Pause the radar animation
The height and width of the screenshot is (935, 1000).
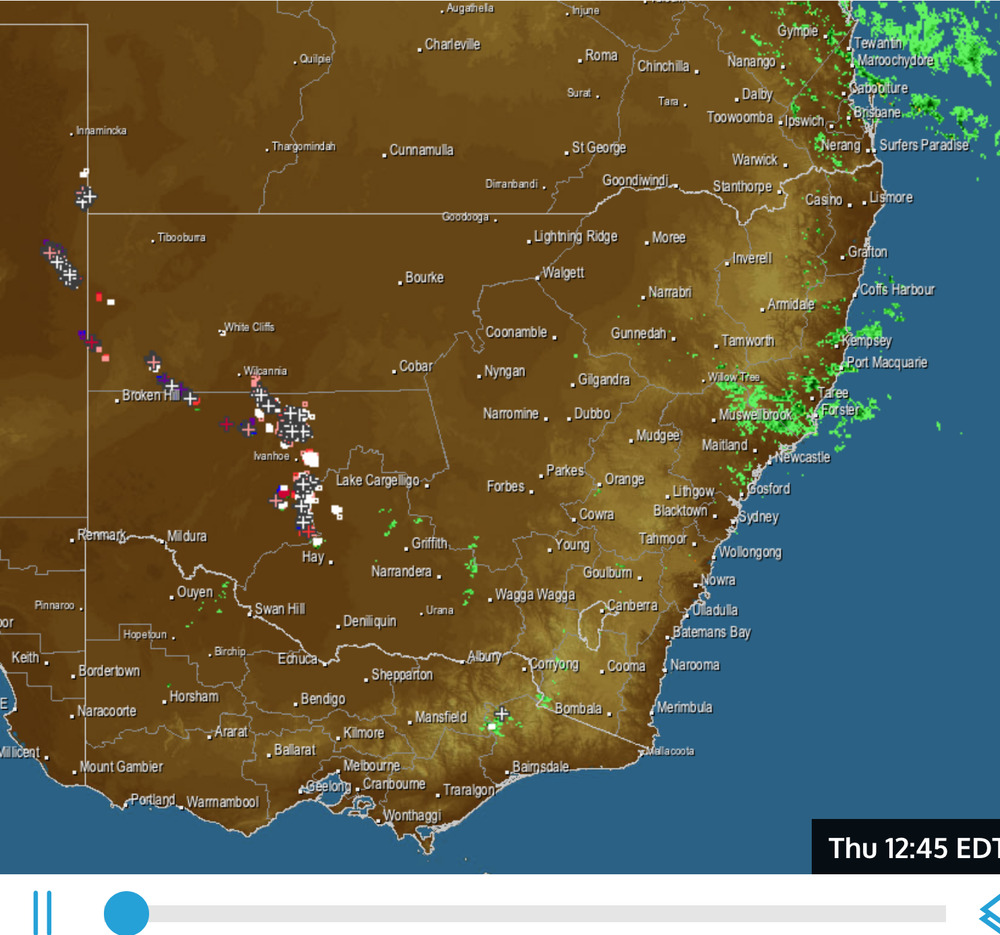pyautogui.click(x=42, y=912)
